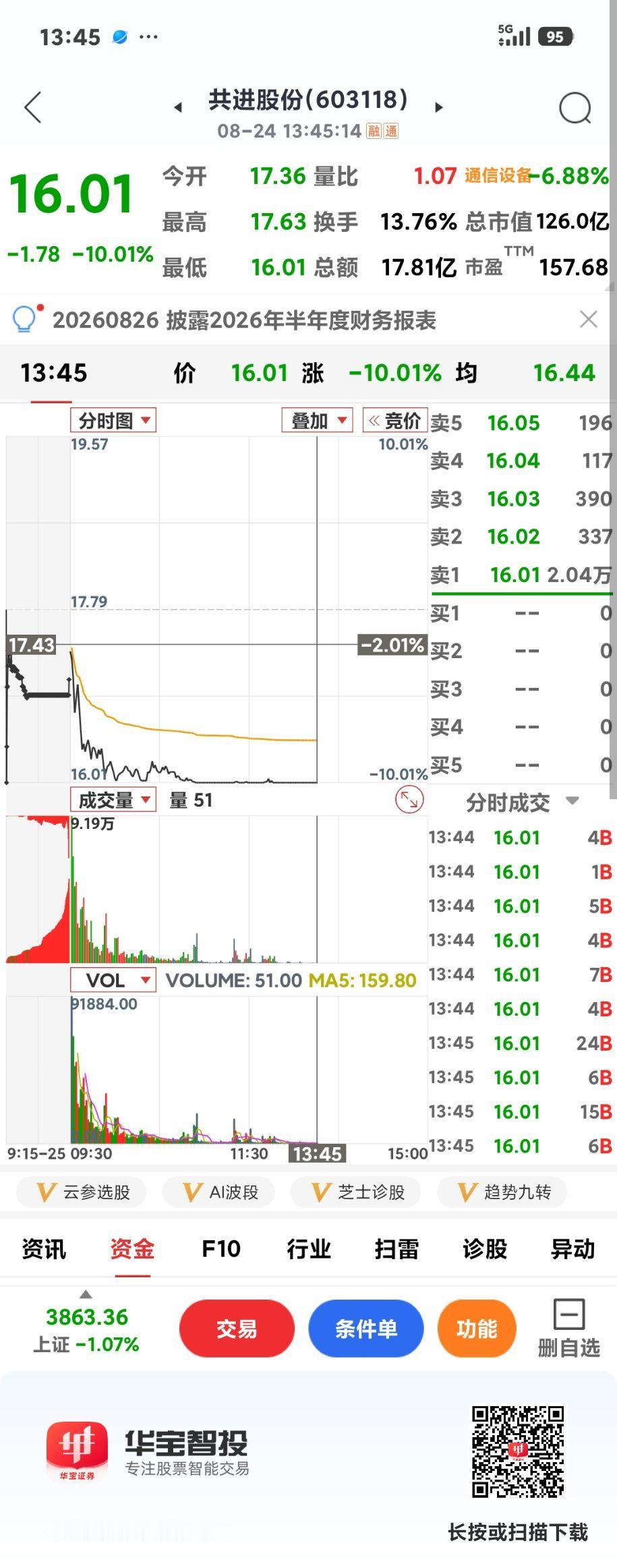Go back using the top-left arrow
617x1568 pixels.
(x=32, y=107)
